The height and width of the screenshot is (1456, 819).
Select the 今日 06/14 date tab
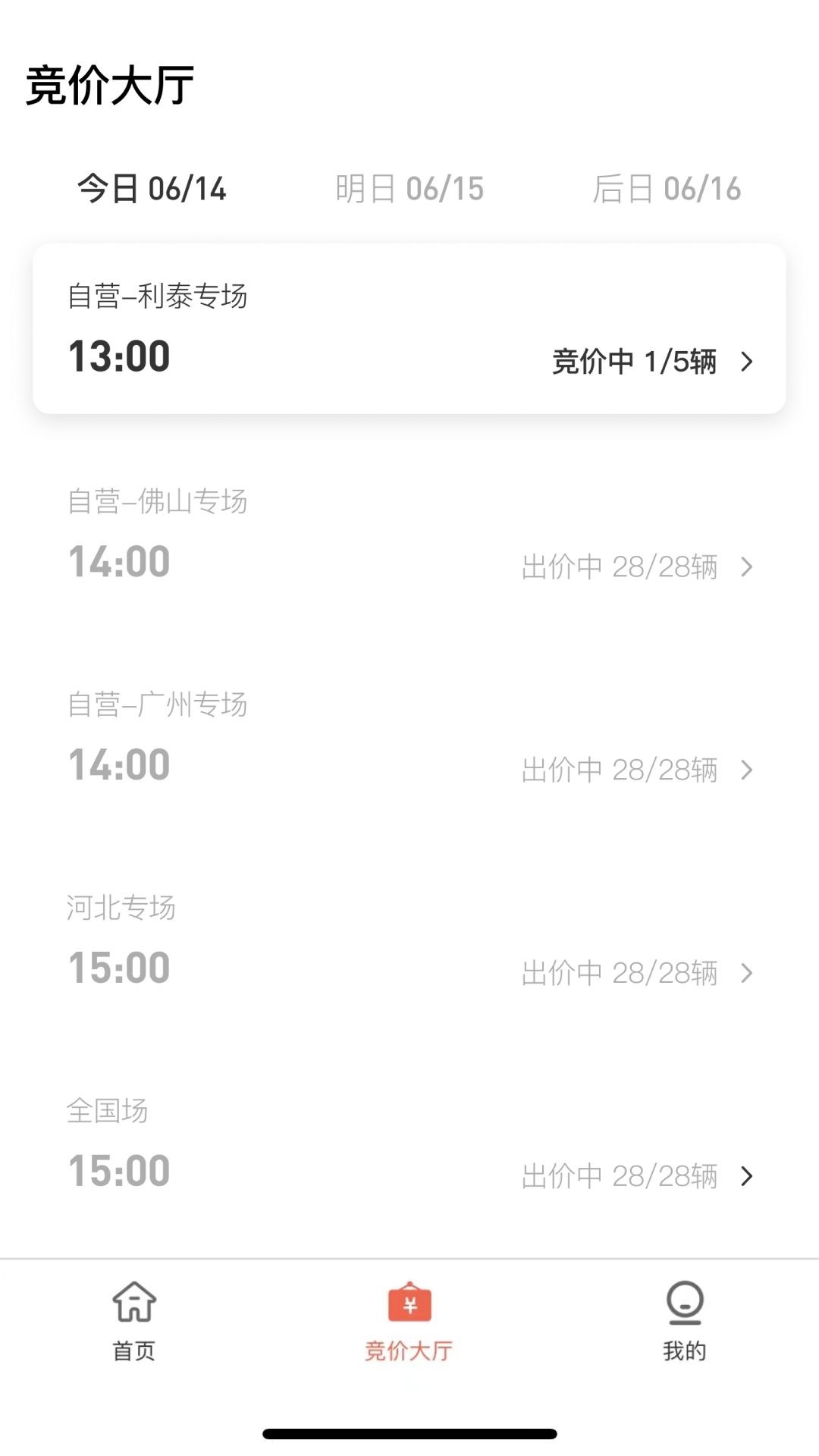(x=152, y=190)
